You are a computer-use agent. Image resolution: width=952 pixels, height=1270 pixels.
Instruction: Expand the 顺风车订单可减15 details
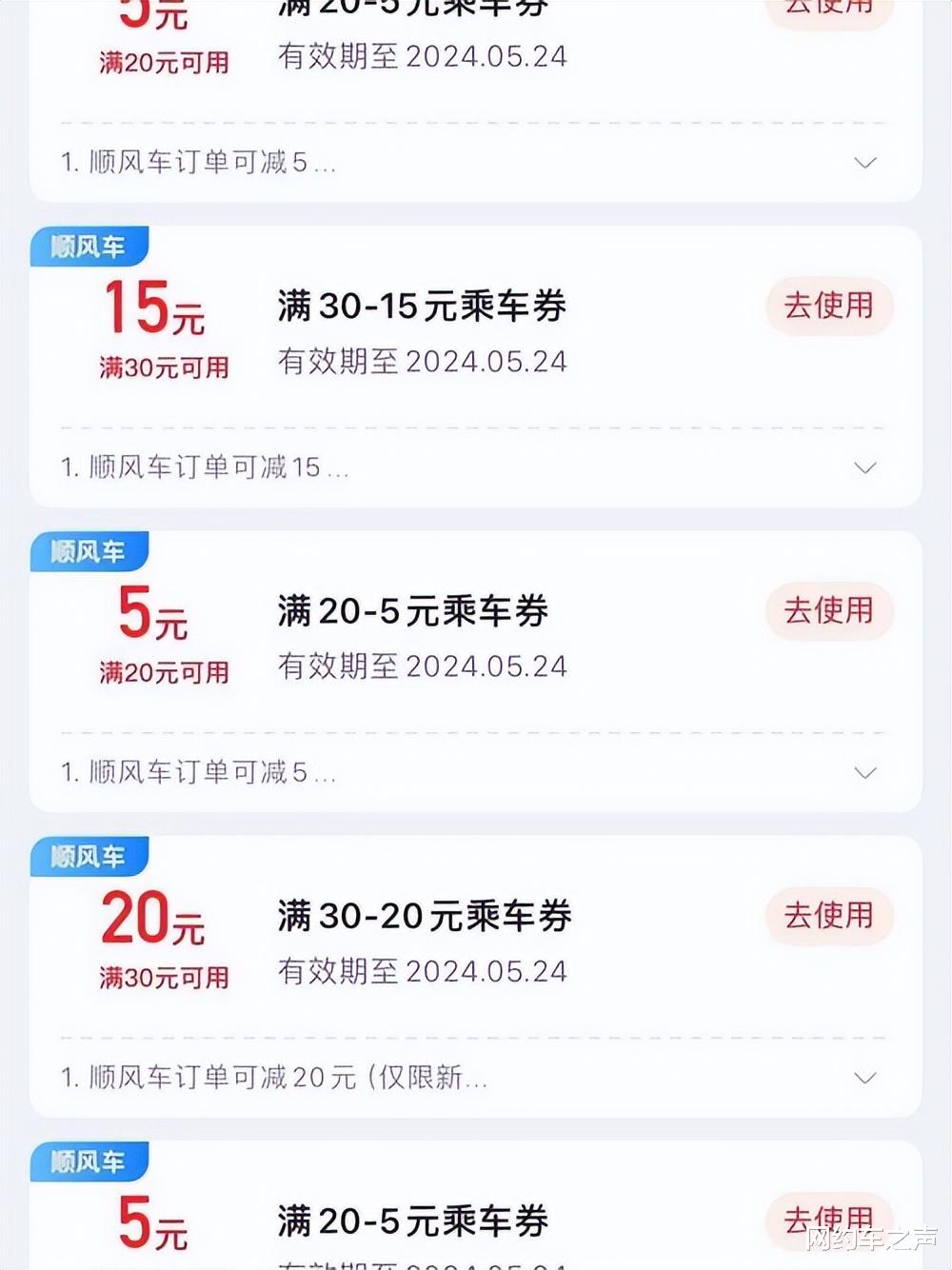pos(864,467)
